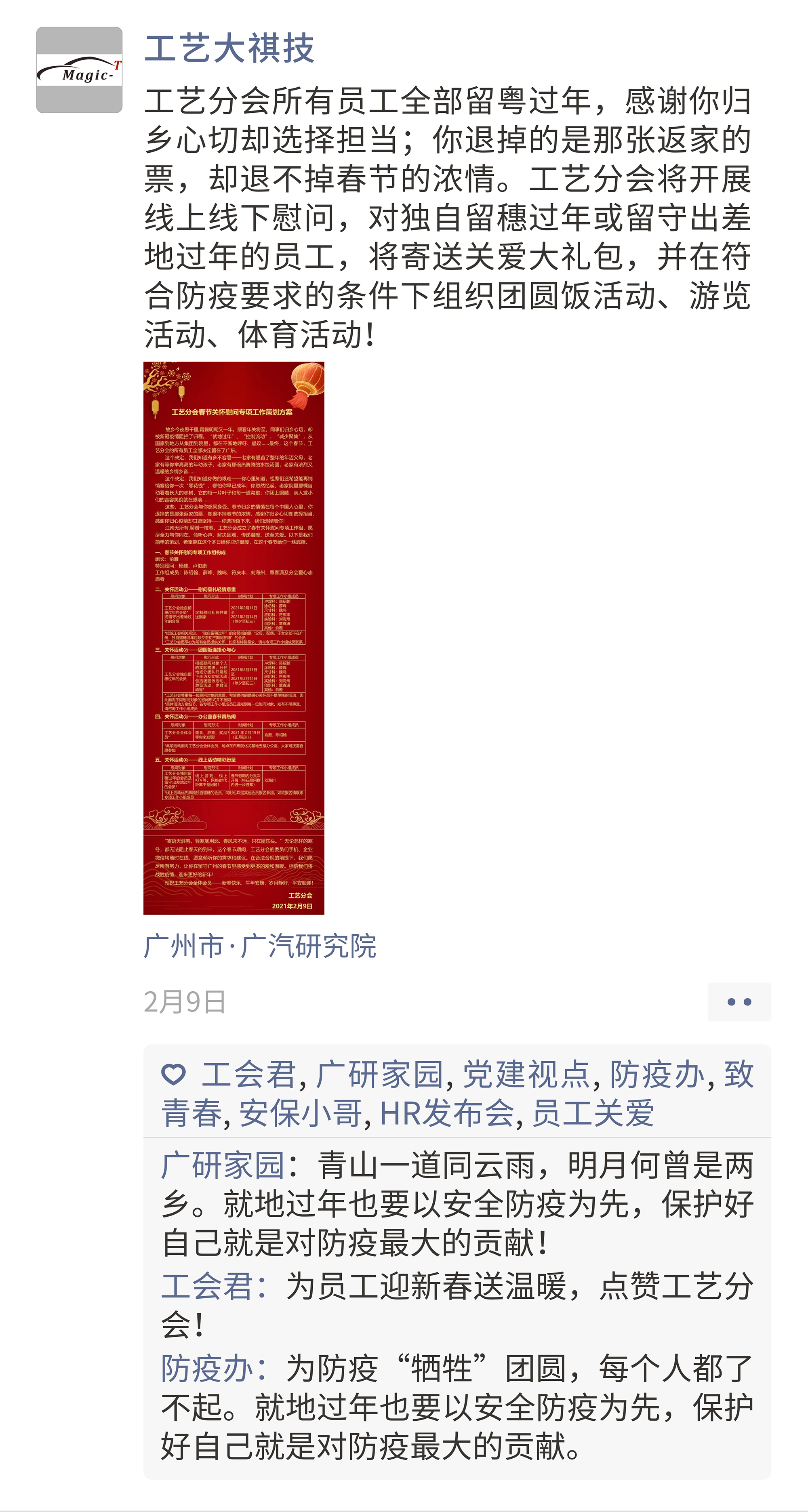Tap commenter name 广研家园
Screen dimensions: 808x1512
coord(223,1166)
